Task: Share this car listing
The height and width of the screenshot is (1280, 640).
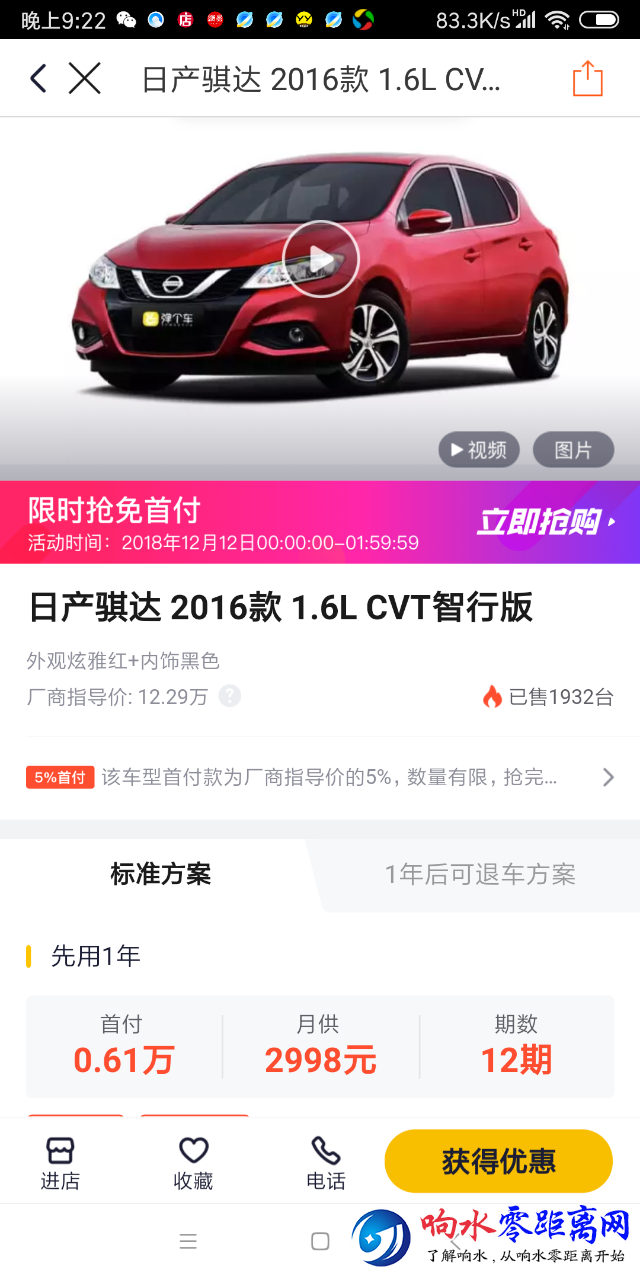Action: [588, 78]
